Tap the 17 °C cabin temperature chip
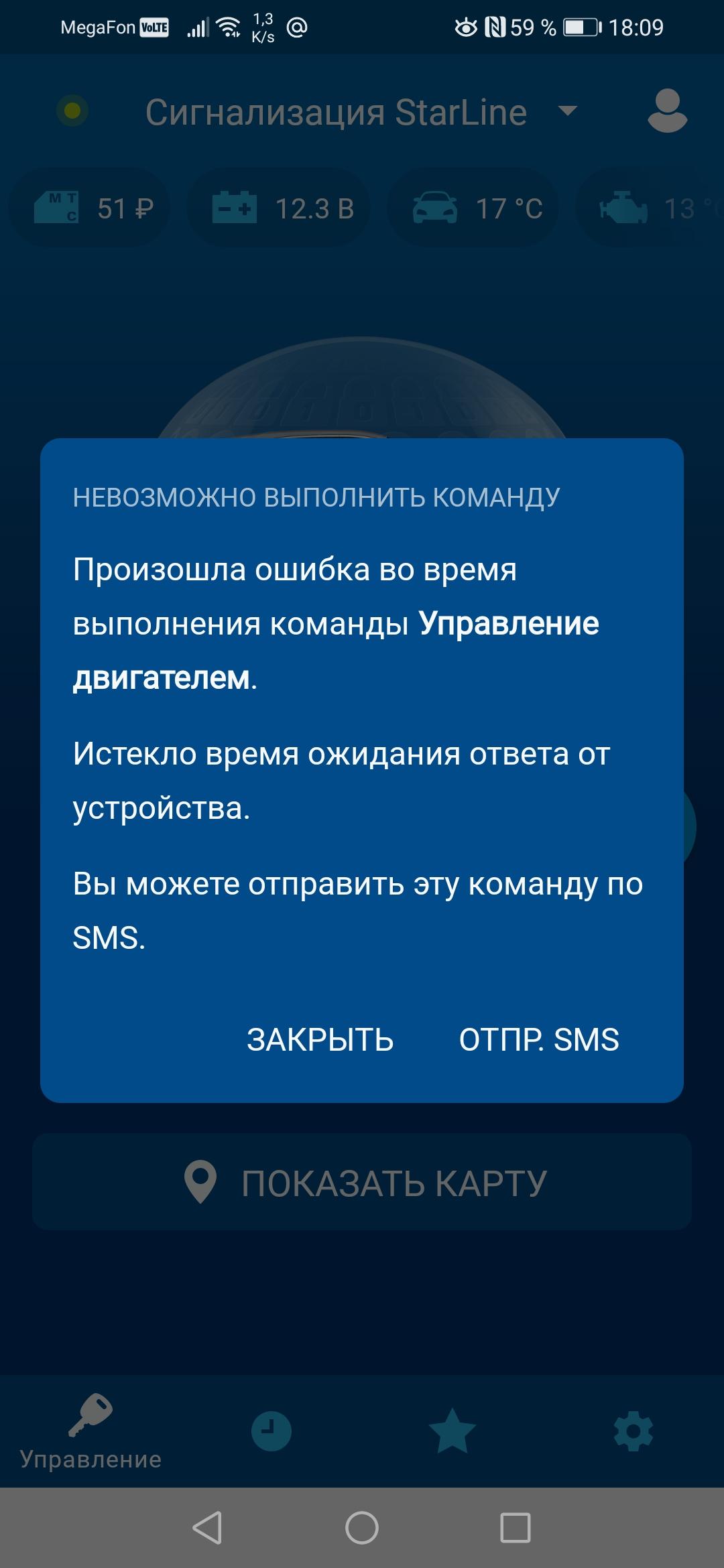Viewport: 724px width, 1568px height. click(x=473, y=208)
